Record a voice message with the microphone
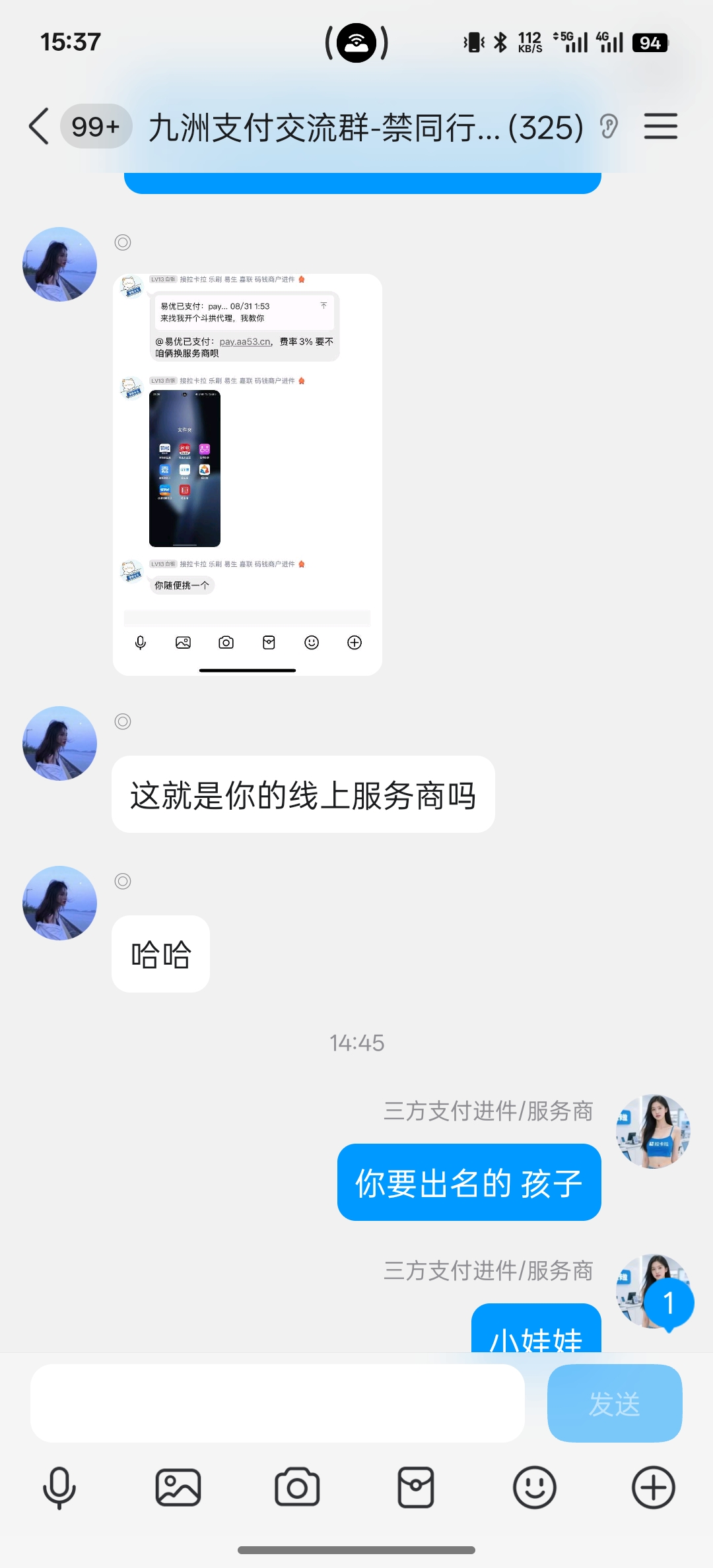This screenshot has width=713, height=1568. (x=59, y=1488)
